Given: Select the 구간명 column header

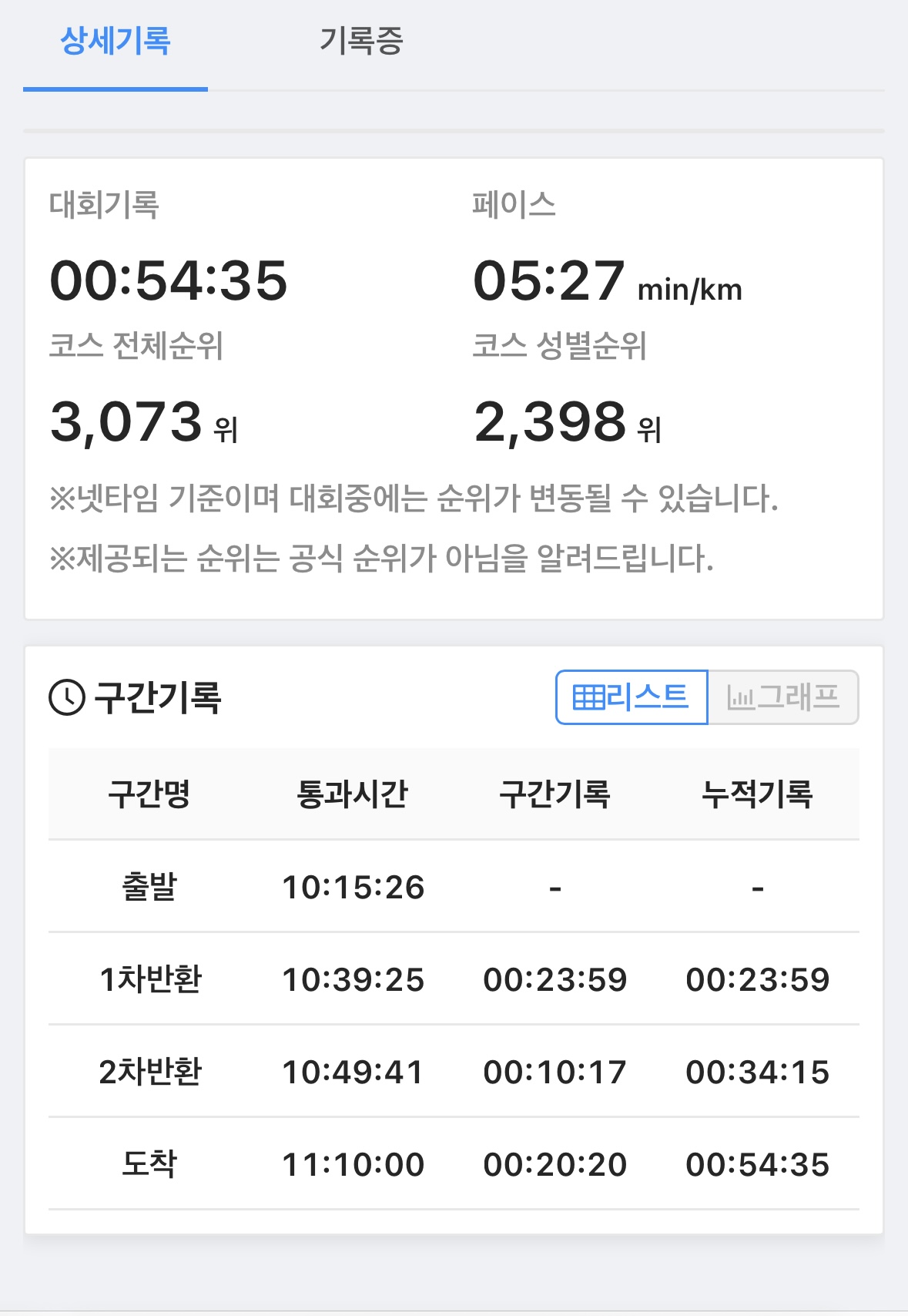Looking at the screenshot, I should click(x=151, y=795).
